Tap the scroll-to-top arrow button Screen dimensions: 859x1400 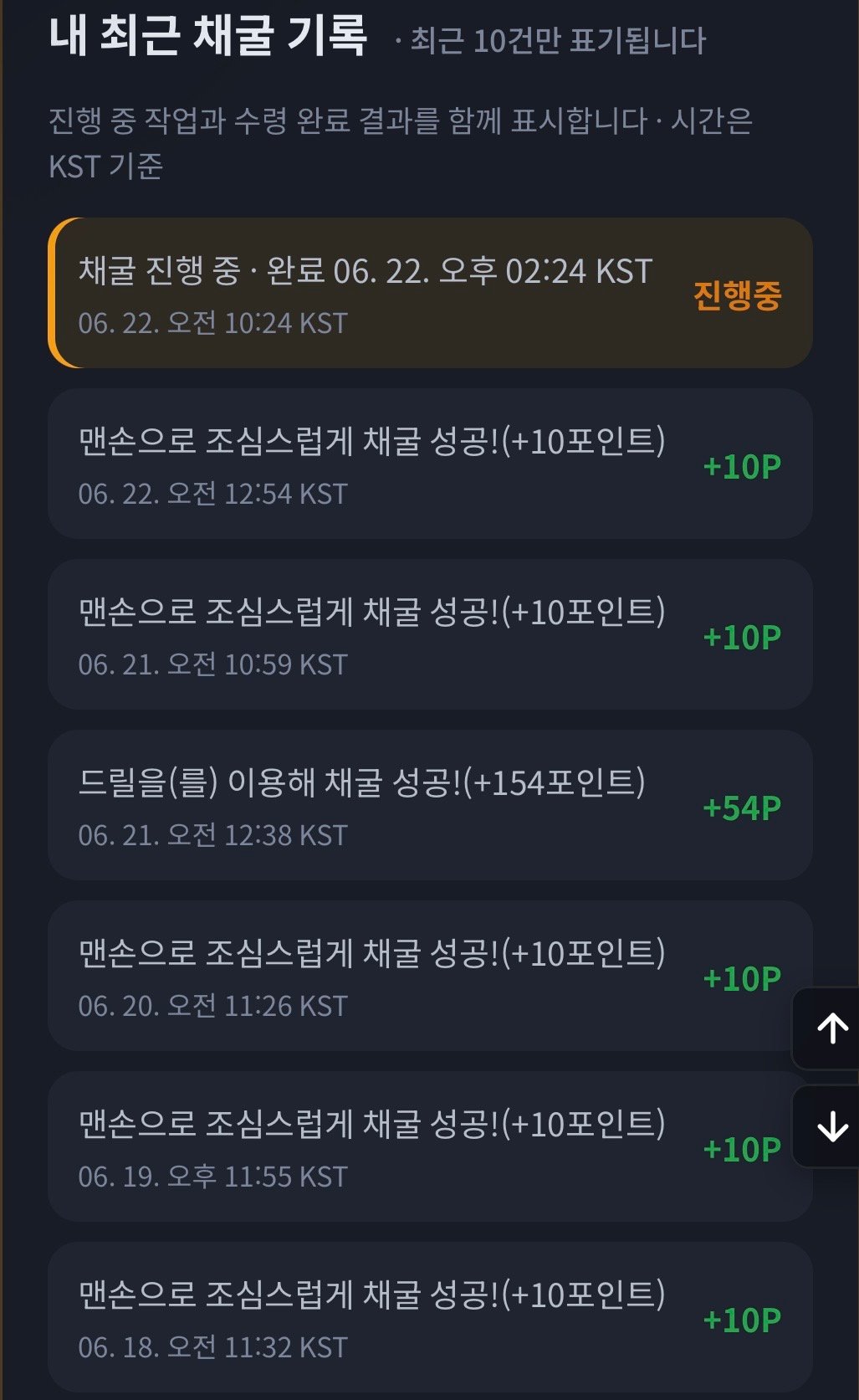tap(828, 1028)
